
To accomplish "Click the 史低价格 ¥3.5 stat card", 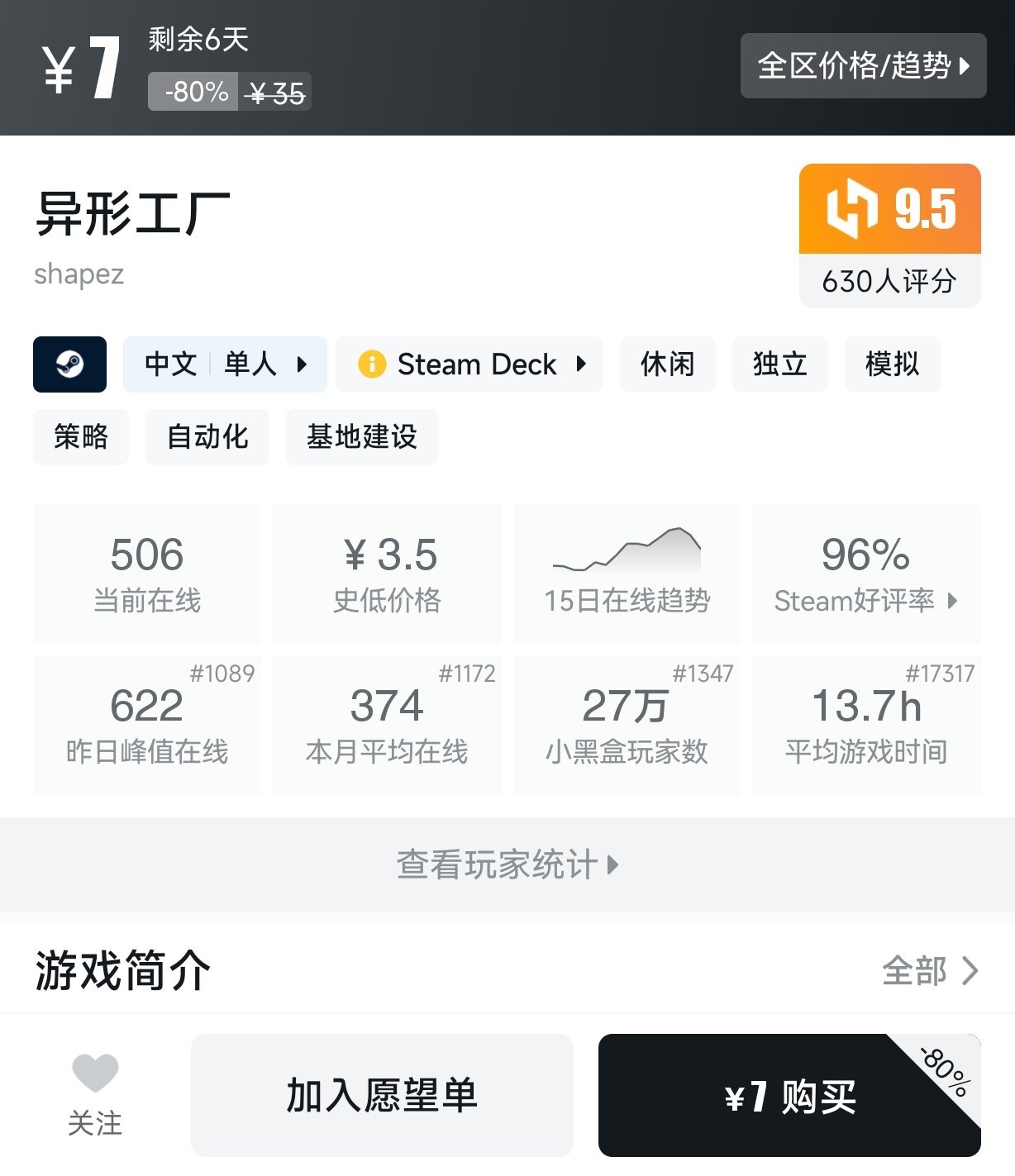I will point(386,573).
